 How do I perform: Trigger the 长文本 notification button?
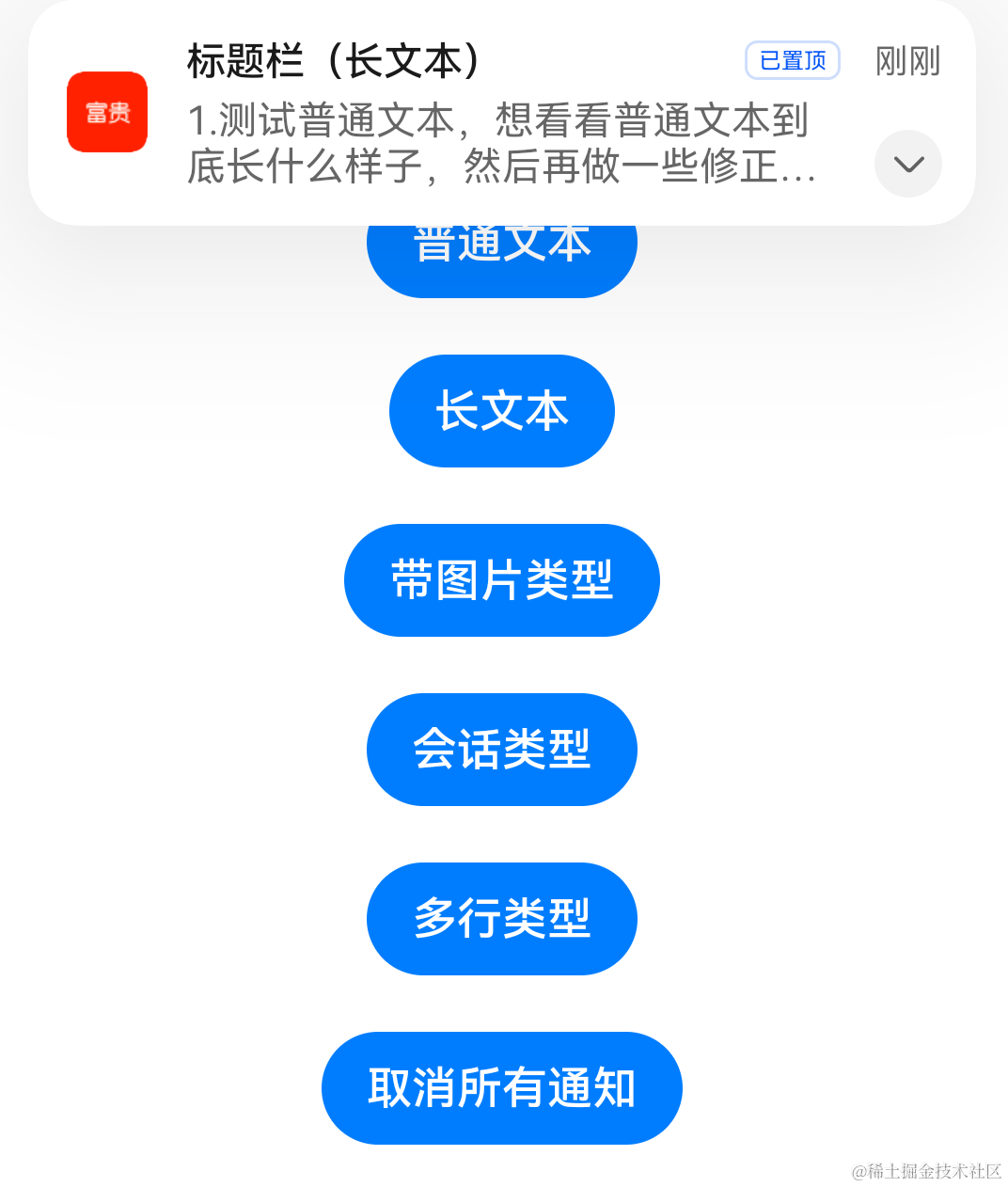coord(501,411)
